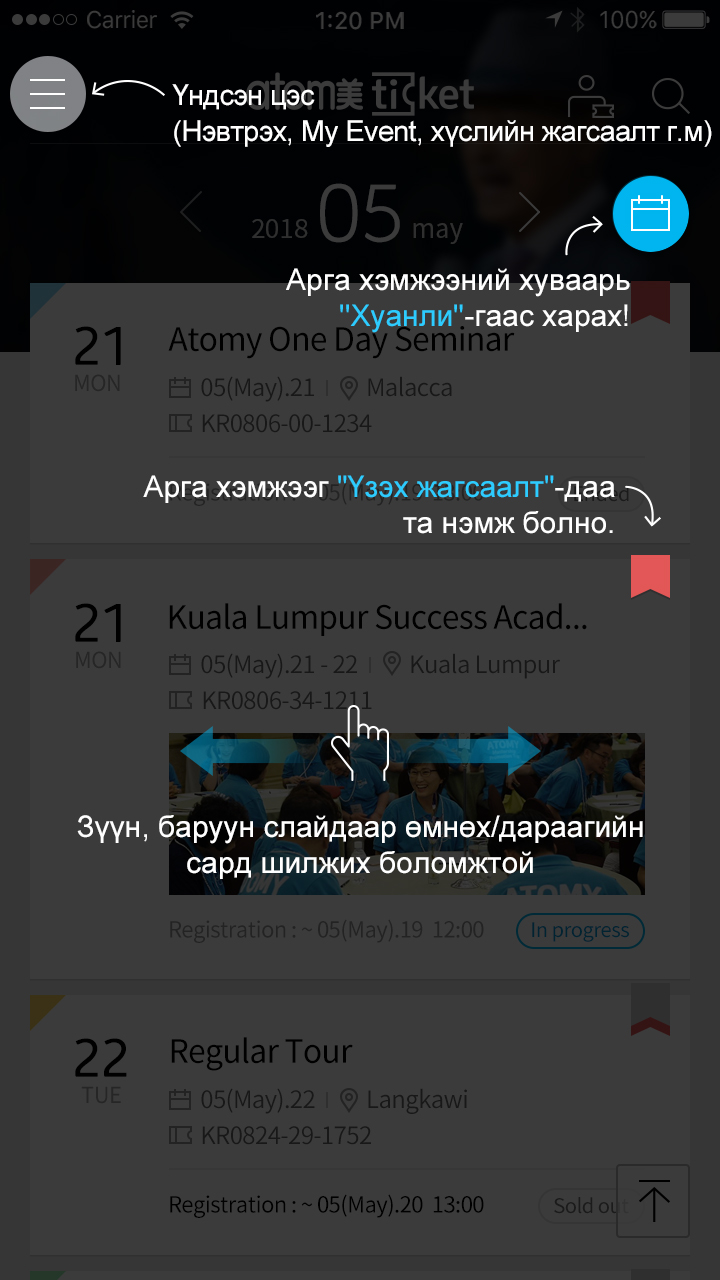Open the search icon
720x1280 pixels.
(670, 97)
